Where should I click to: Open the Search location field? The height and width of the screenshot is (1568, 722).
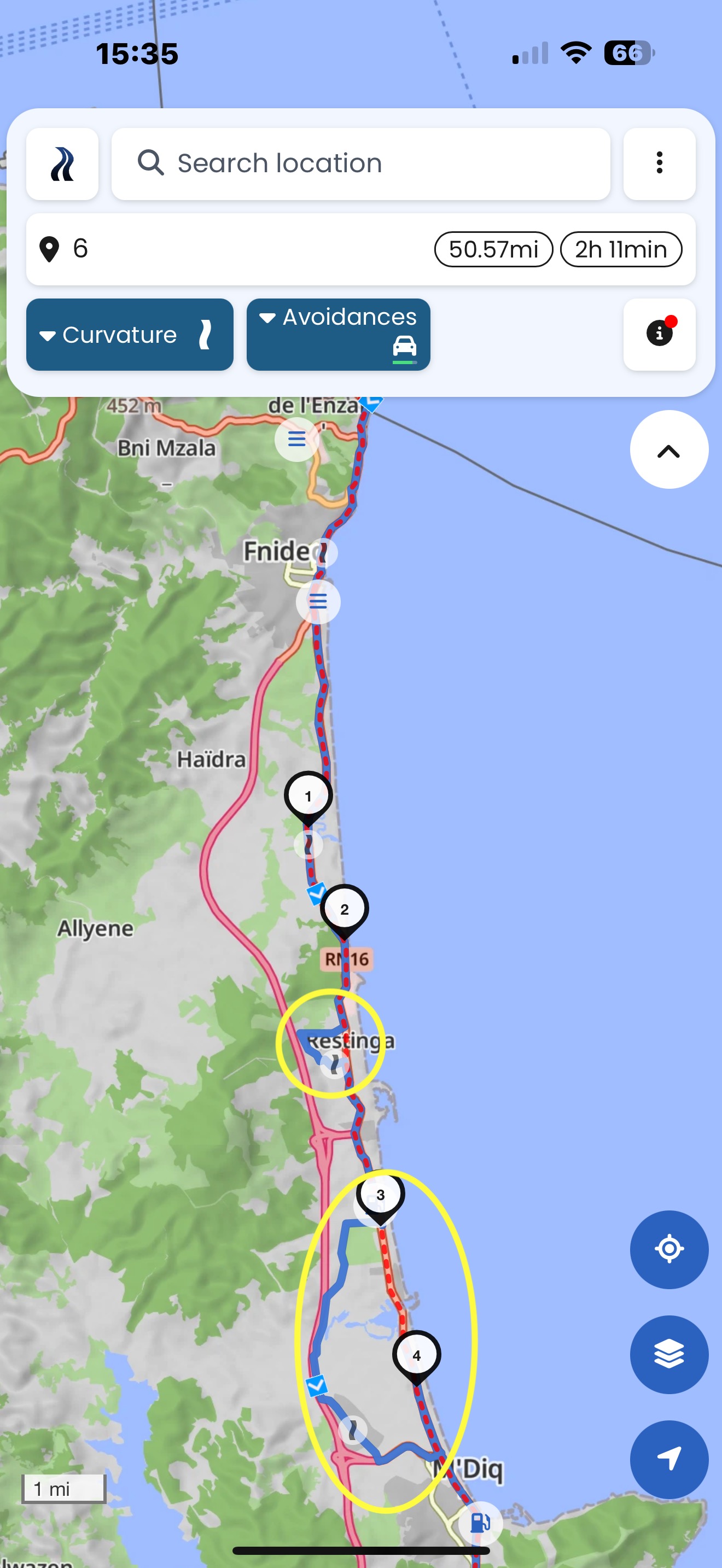pos(360,163)
